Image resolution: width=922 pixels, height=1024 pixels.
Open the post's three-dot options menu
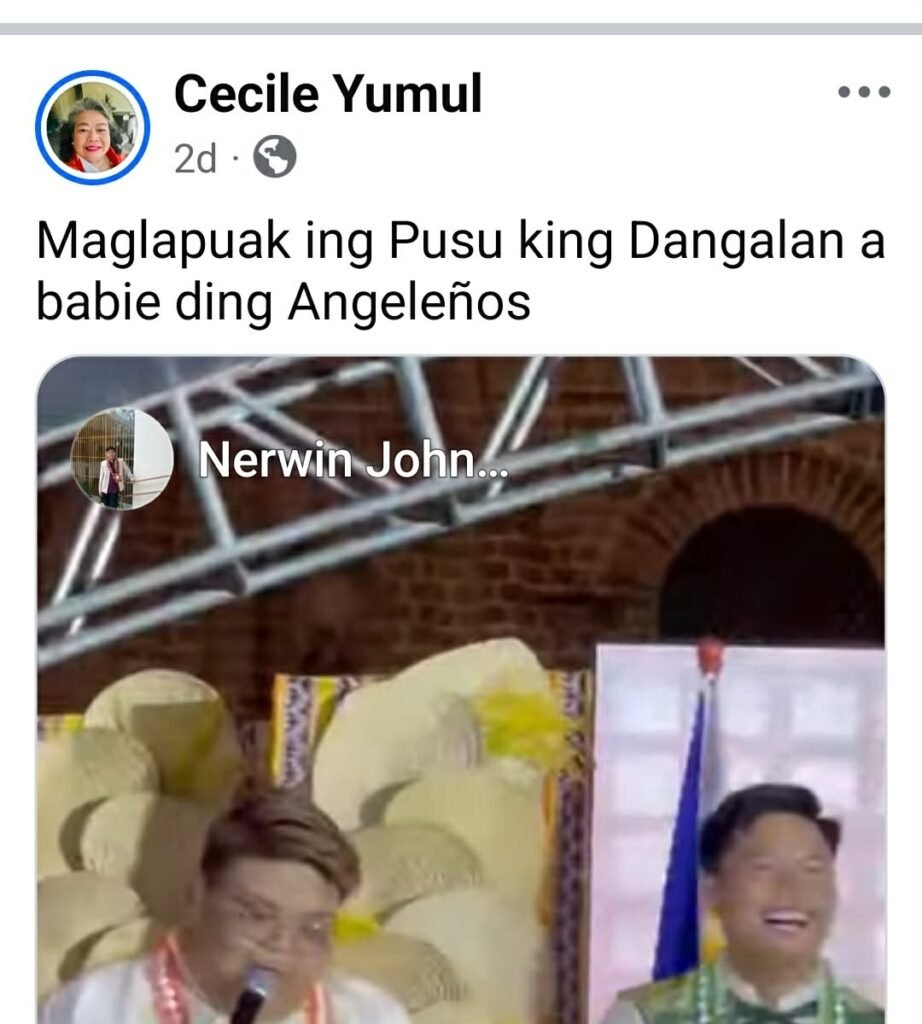click(863, 93)
